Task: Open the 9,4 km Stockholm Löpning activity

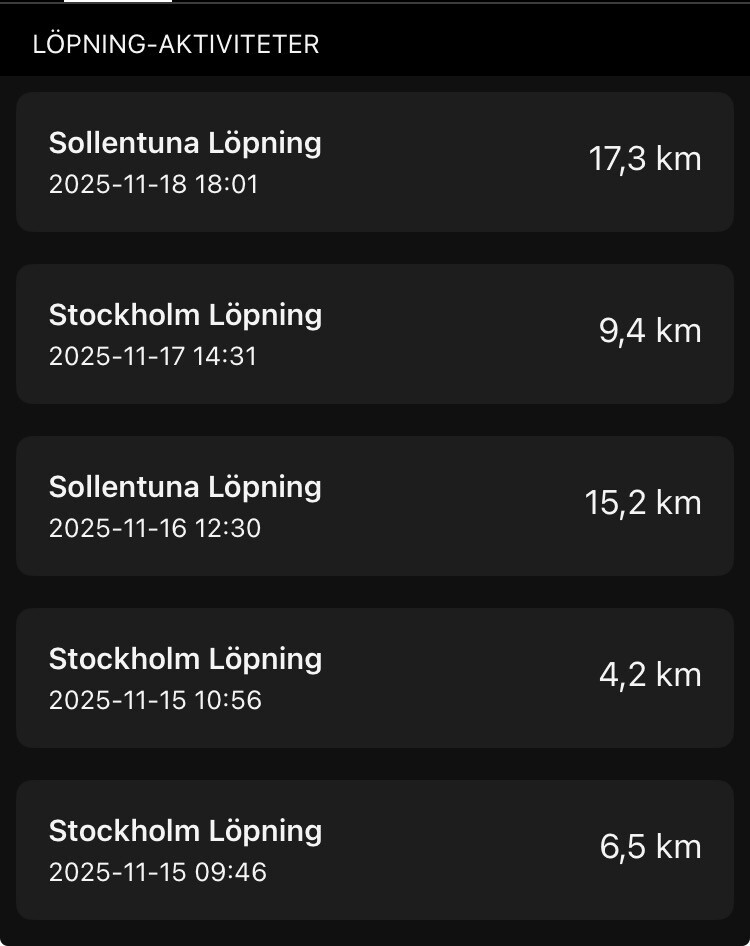Action: (375, 334)
